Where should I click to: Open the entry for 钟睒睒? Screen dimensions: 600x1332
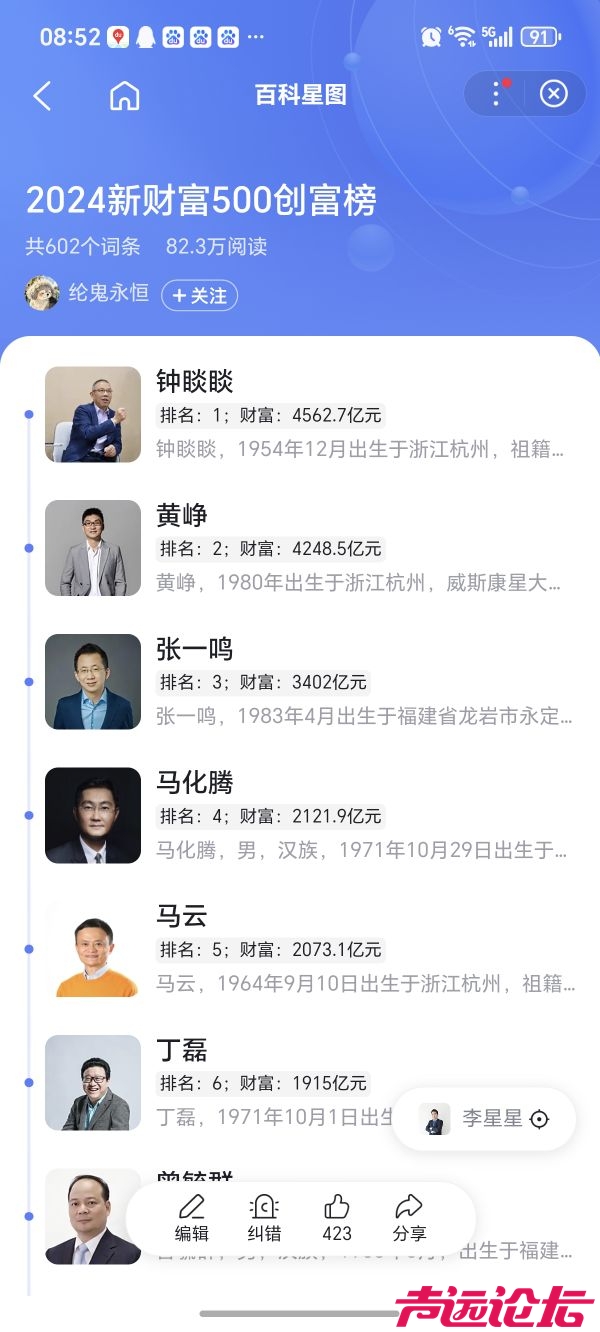pyautogui.click(x=195, y=381)
